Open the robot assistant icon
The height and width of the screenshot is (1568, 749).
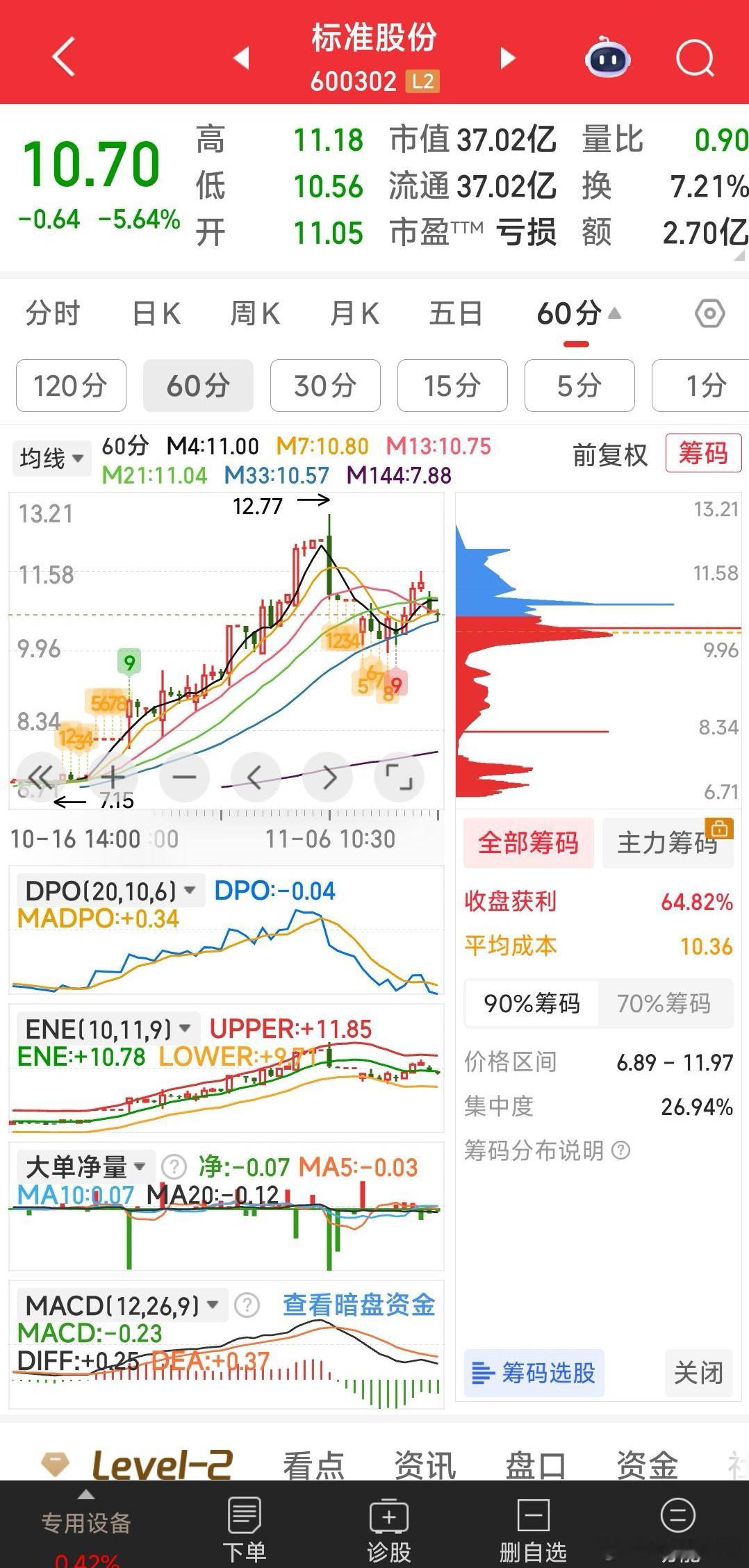click(608, 58)
